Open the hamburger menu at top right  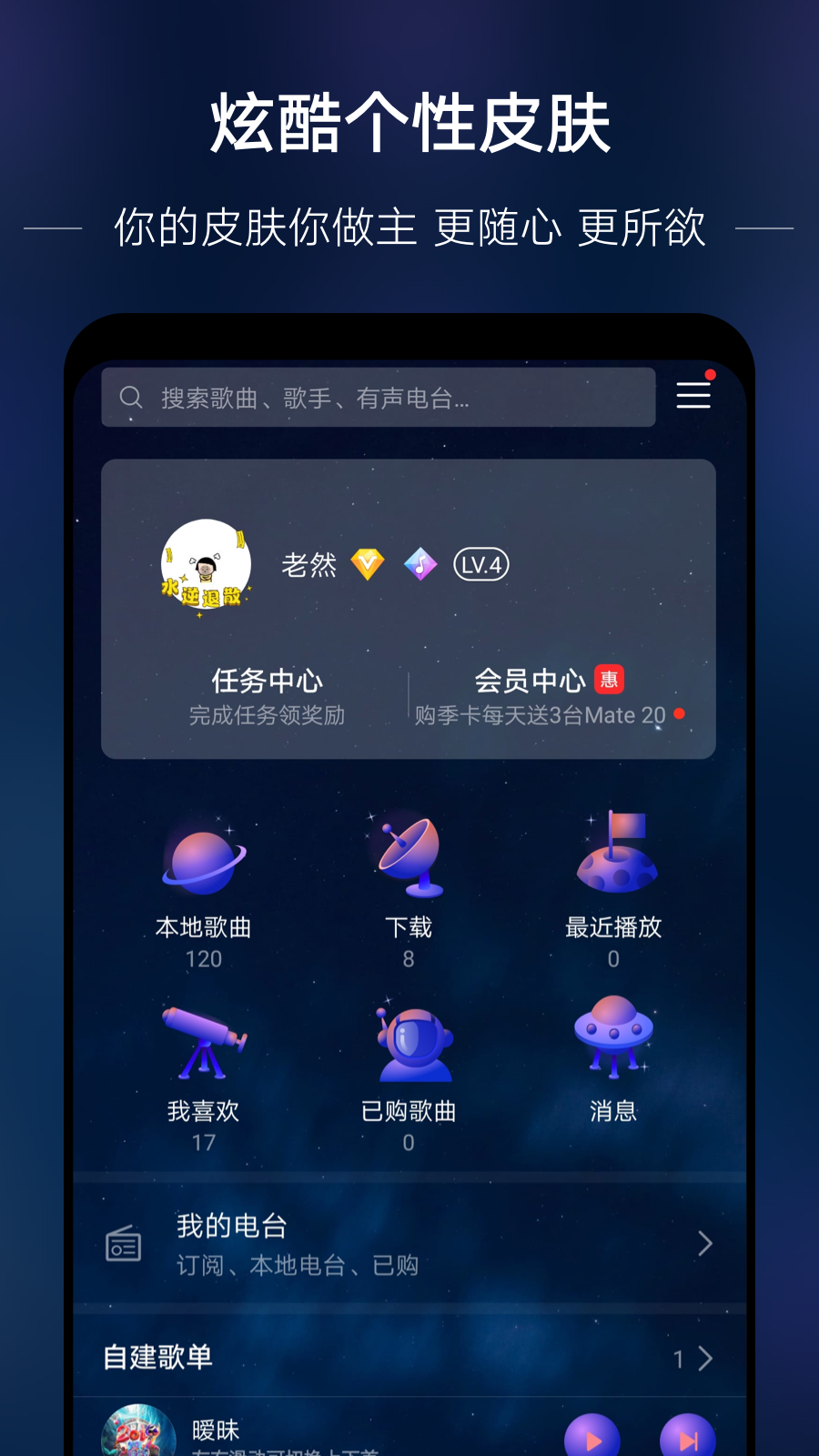pyautogui.click(x=693, y=396)
